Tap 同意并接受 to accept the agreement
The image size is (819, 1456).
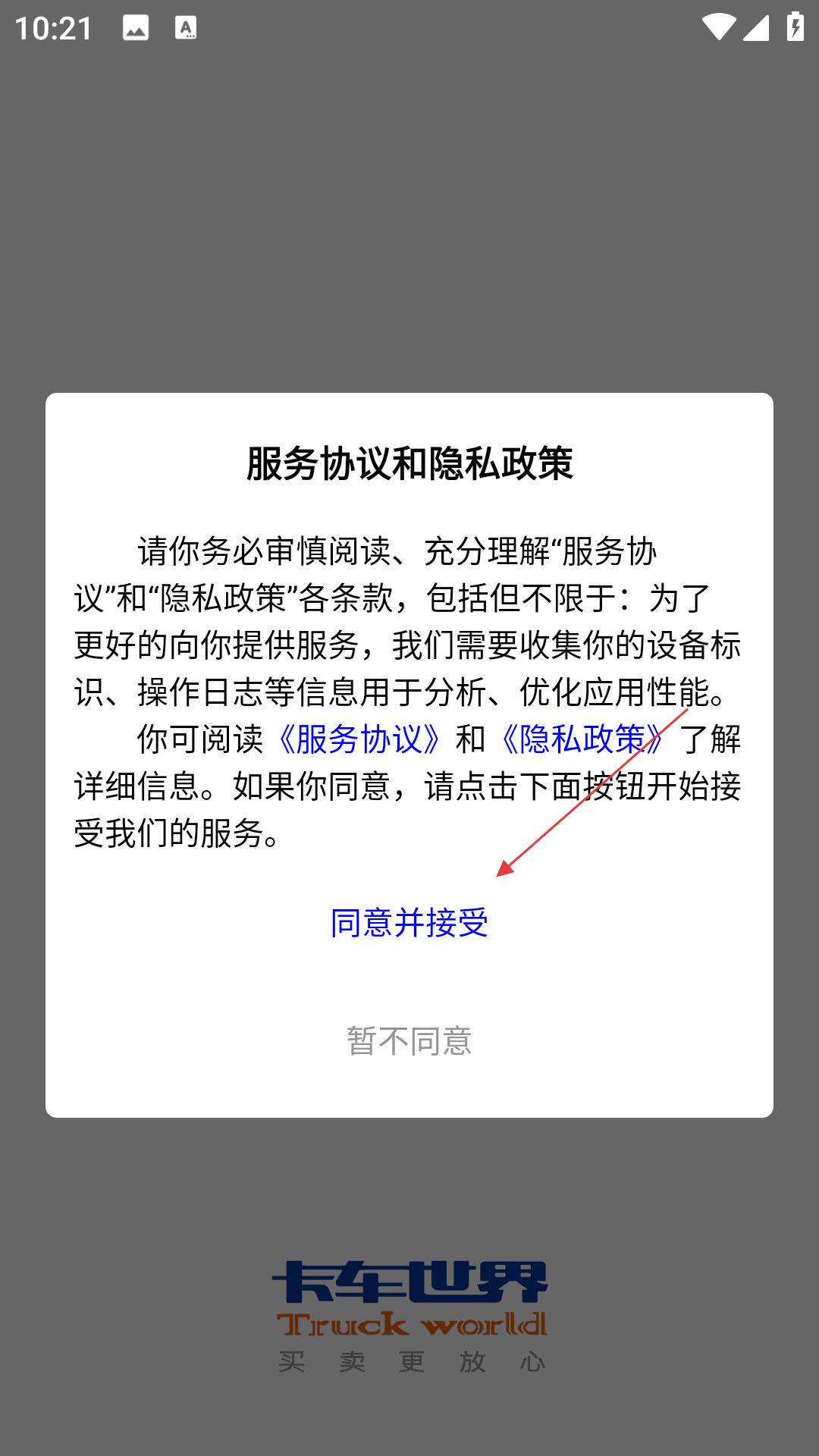pos(409,923)
